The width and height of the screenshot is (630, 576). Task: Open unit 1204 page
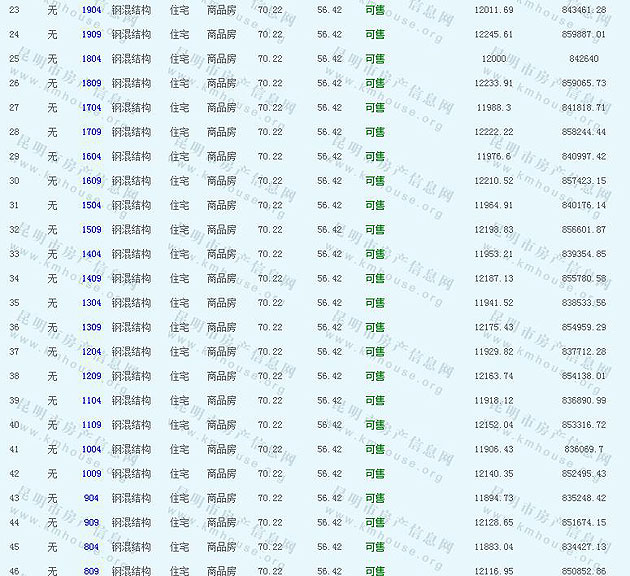[x=91, y=352]
